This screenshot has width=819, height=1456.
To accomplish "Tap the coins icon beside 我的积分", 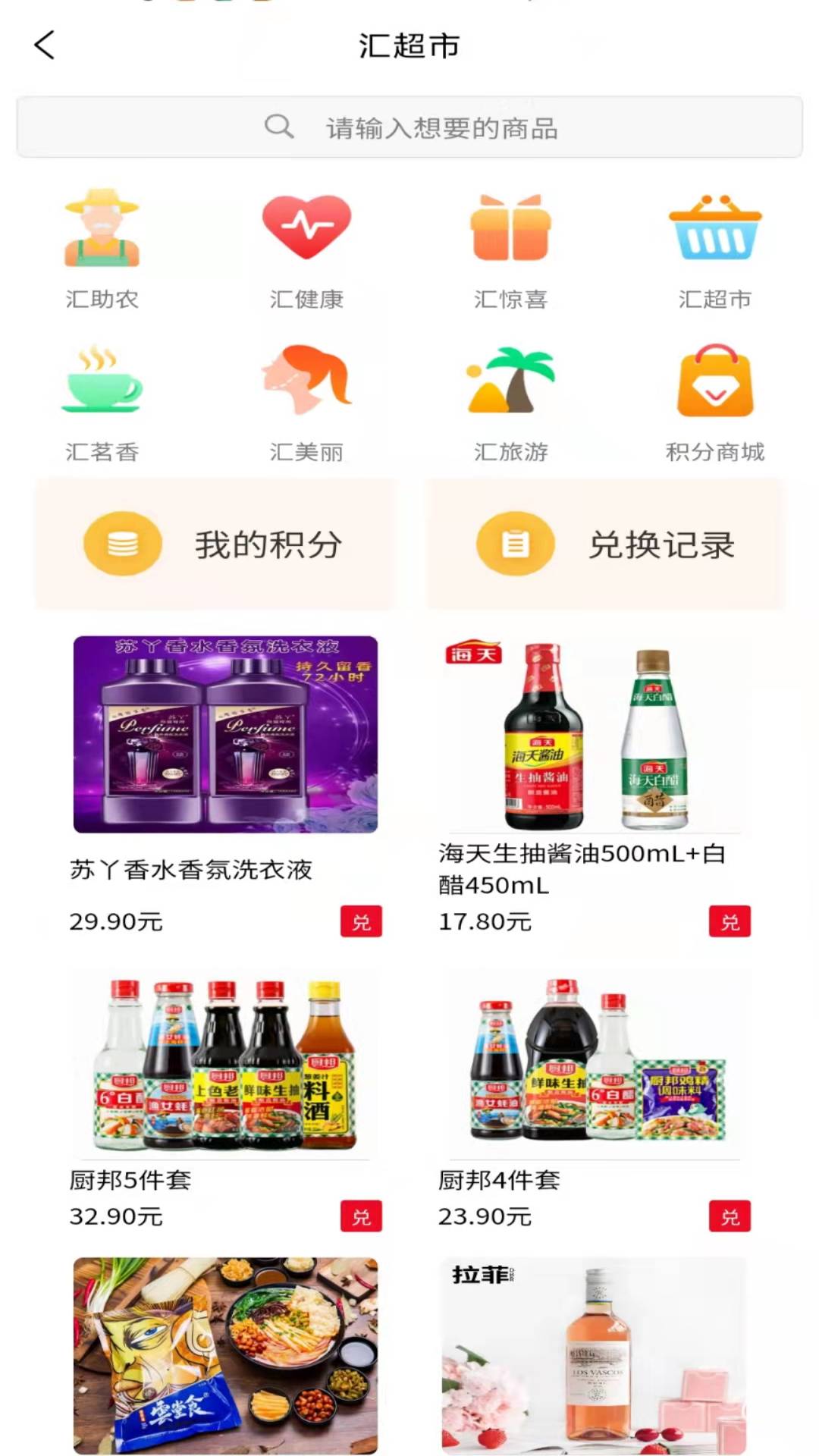I will (122, 544).
